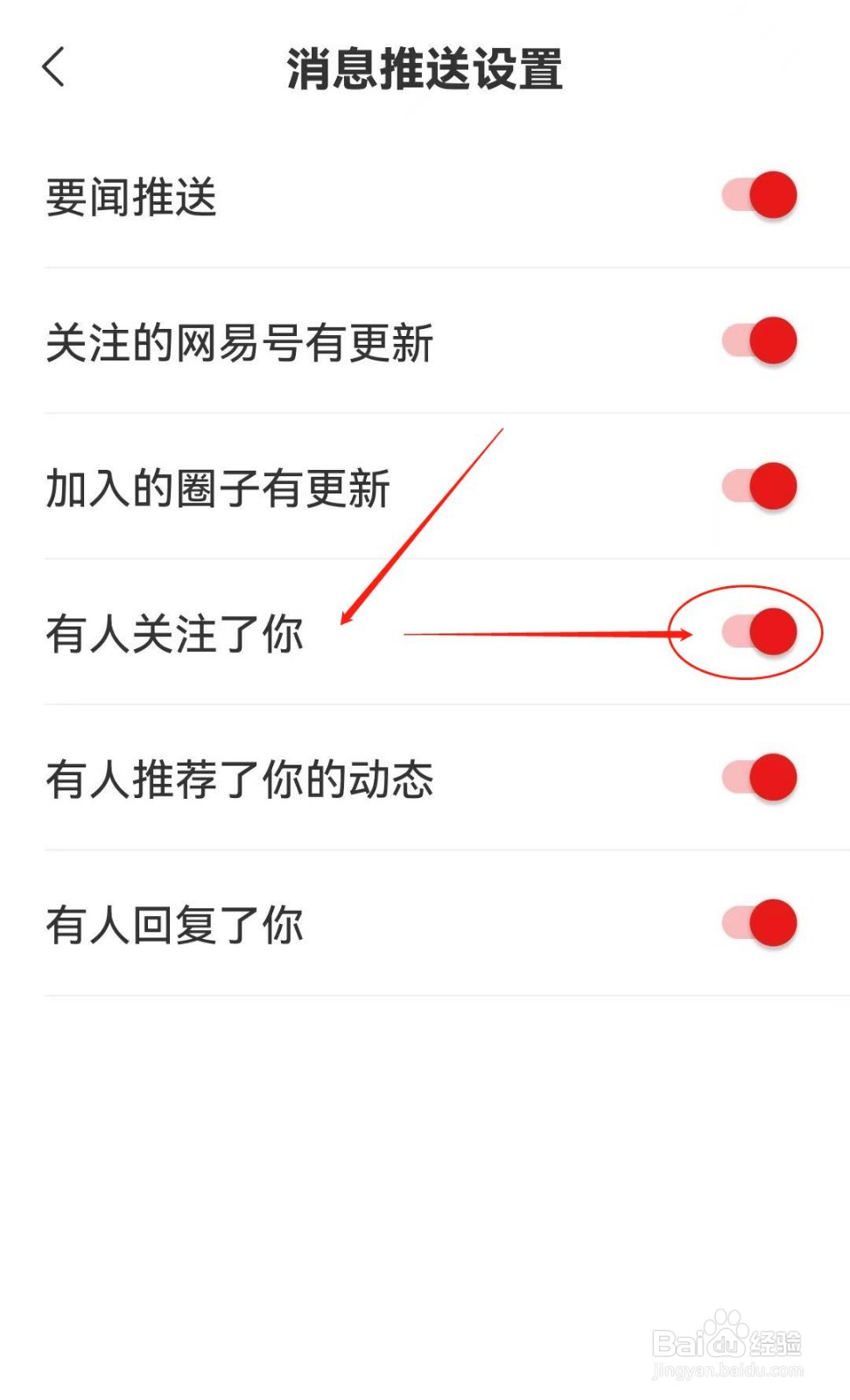The image size is (850, 1400).
Task: Disable the 要闻推送 toggle switch
Action: (758, 196)
